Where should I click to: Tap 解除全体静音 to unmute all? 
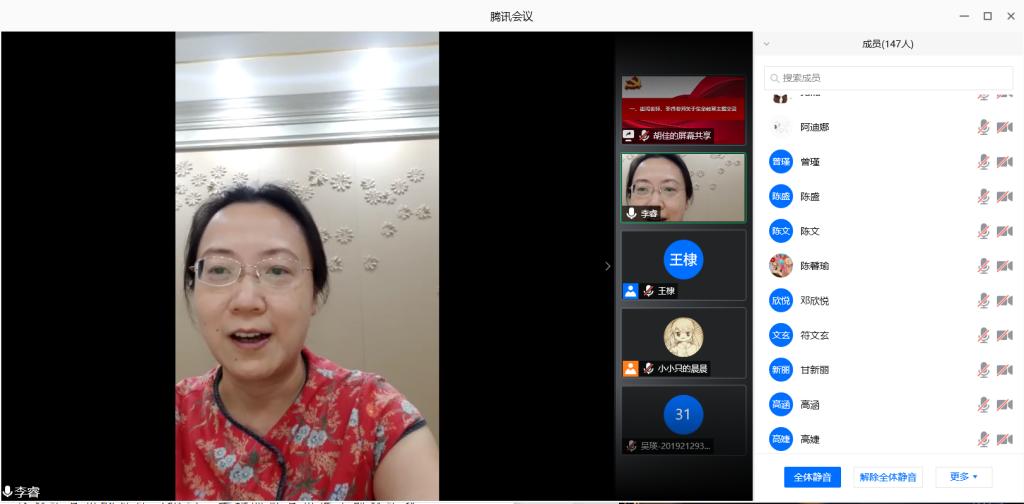(888, 477)
